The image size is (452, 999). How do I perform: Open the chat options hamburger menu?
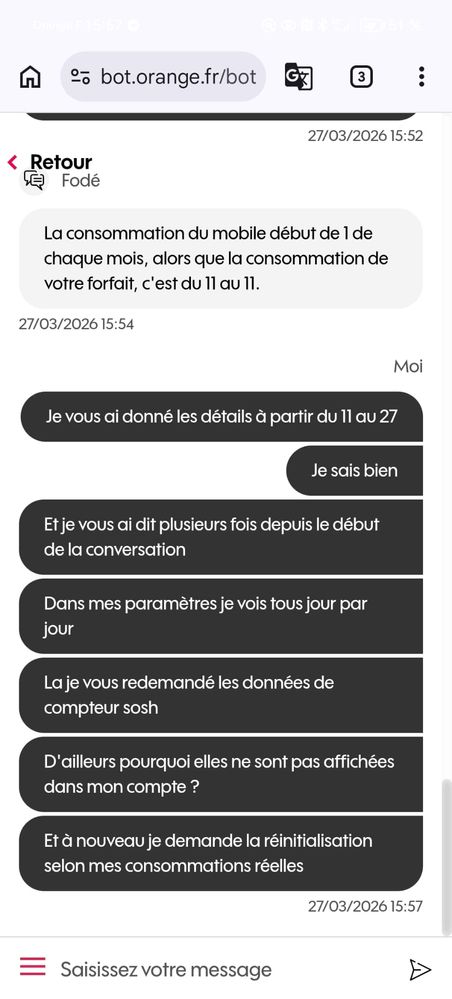click(33, 967)
